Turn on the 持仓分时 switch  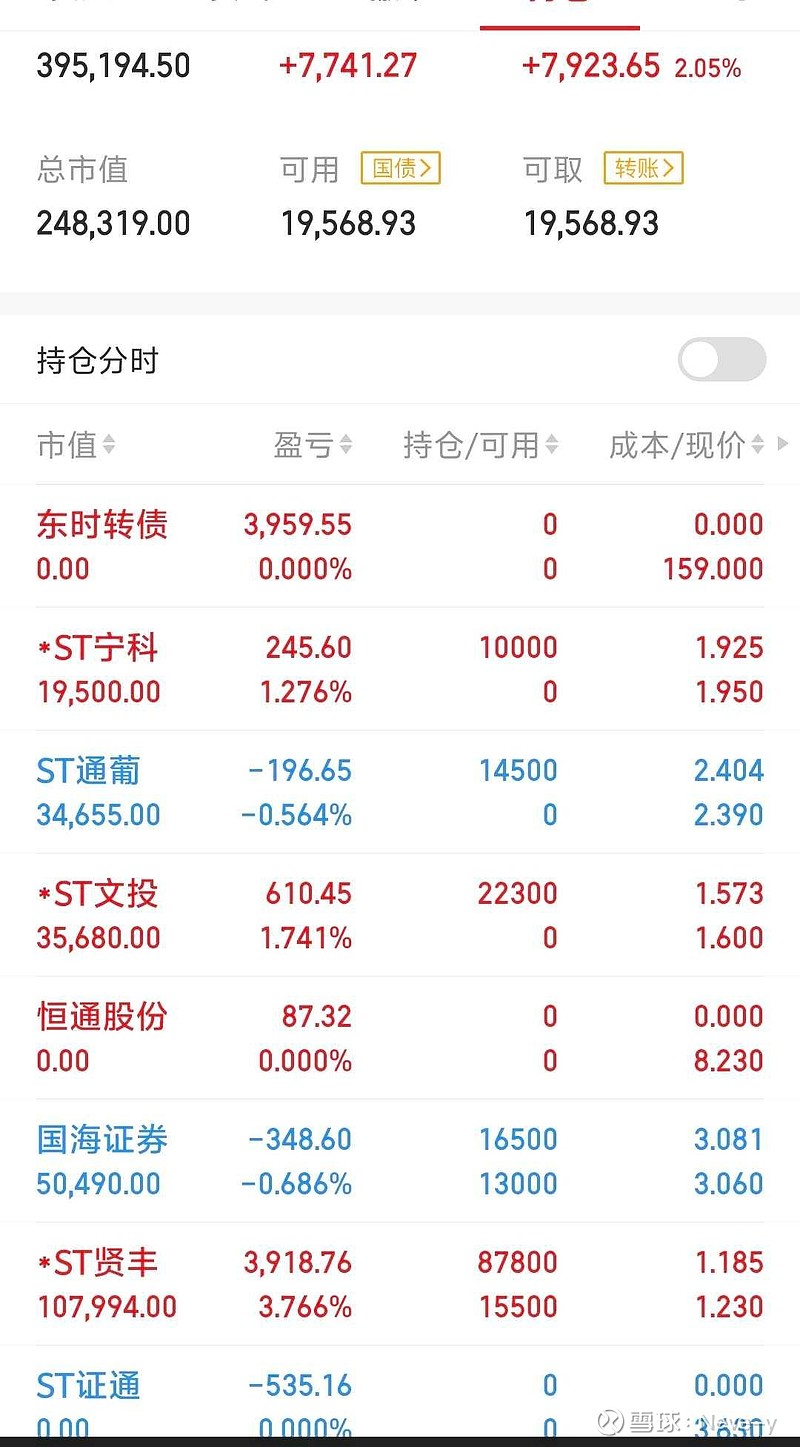[x=722, y=360]
